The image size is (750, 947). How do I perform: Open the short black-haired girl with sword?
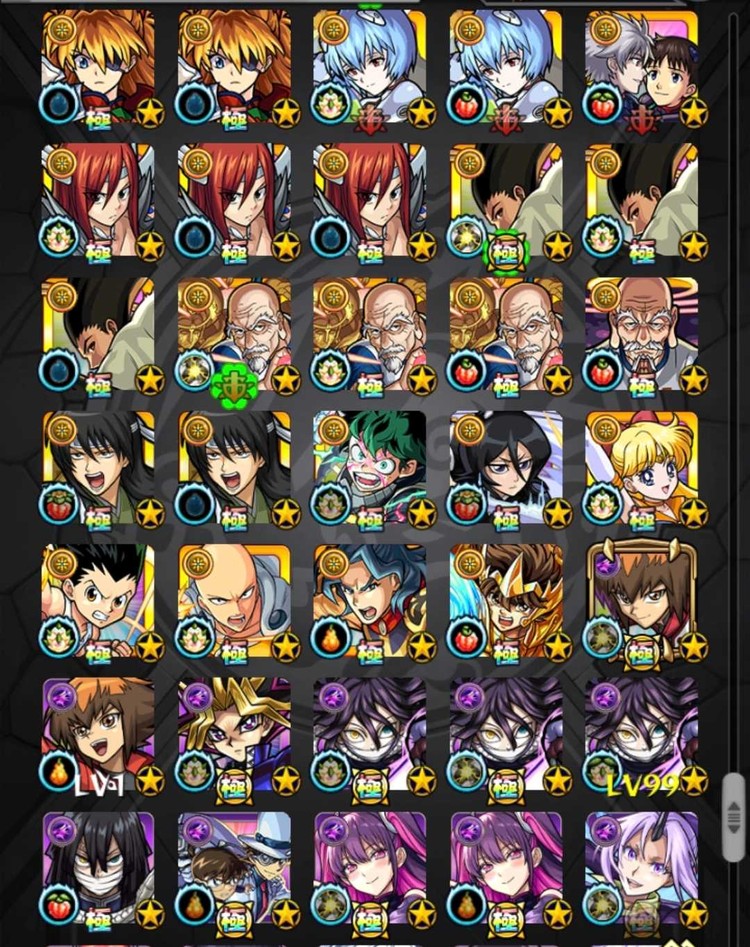coord(505,468)
